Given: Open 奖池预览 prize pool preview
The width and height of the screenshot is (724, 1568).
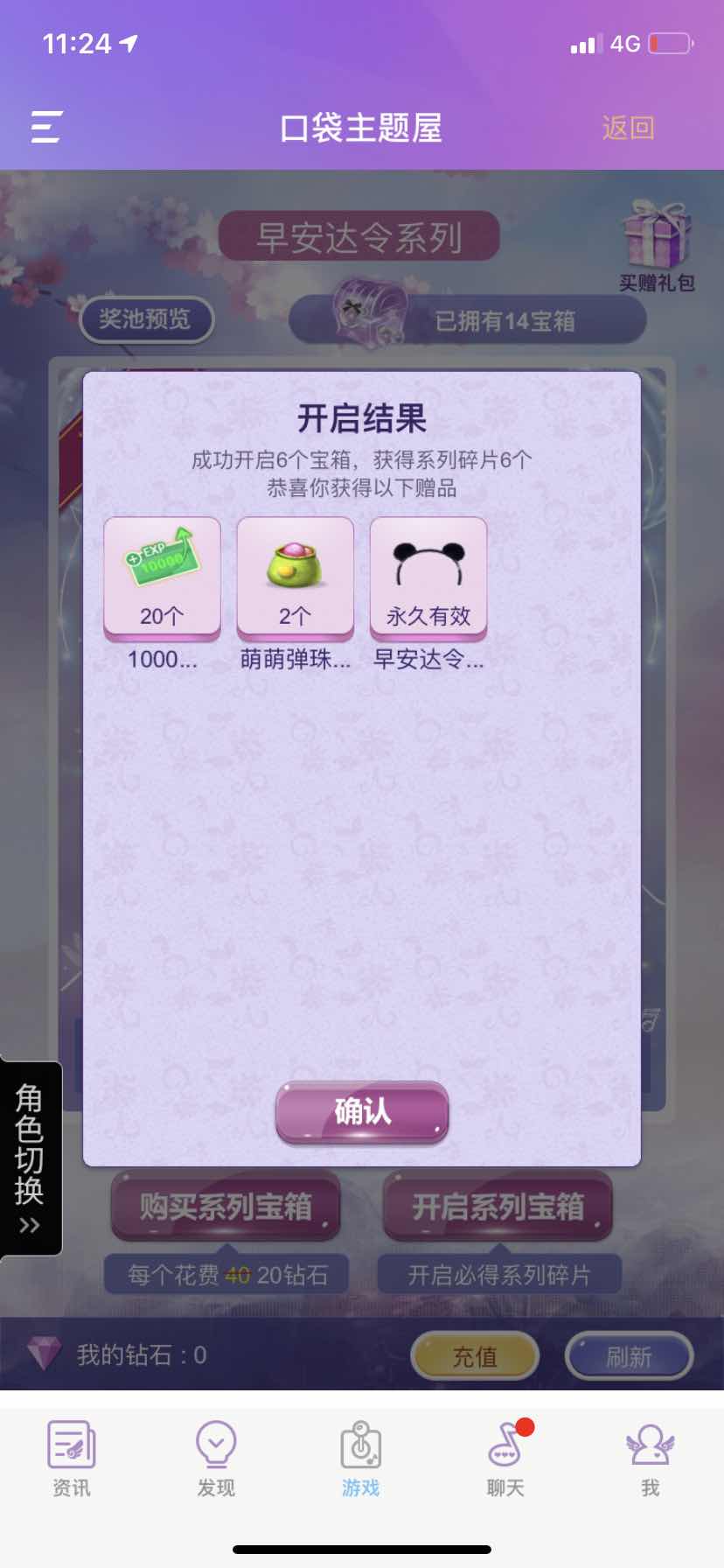Looking at the screenshot, I should [145, 319].
